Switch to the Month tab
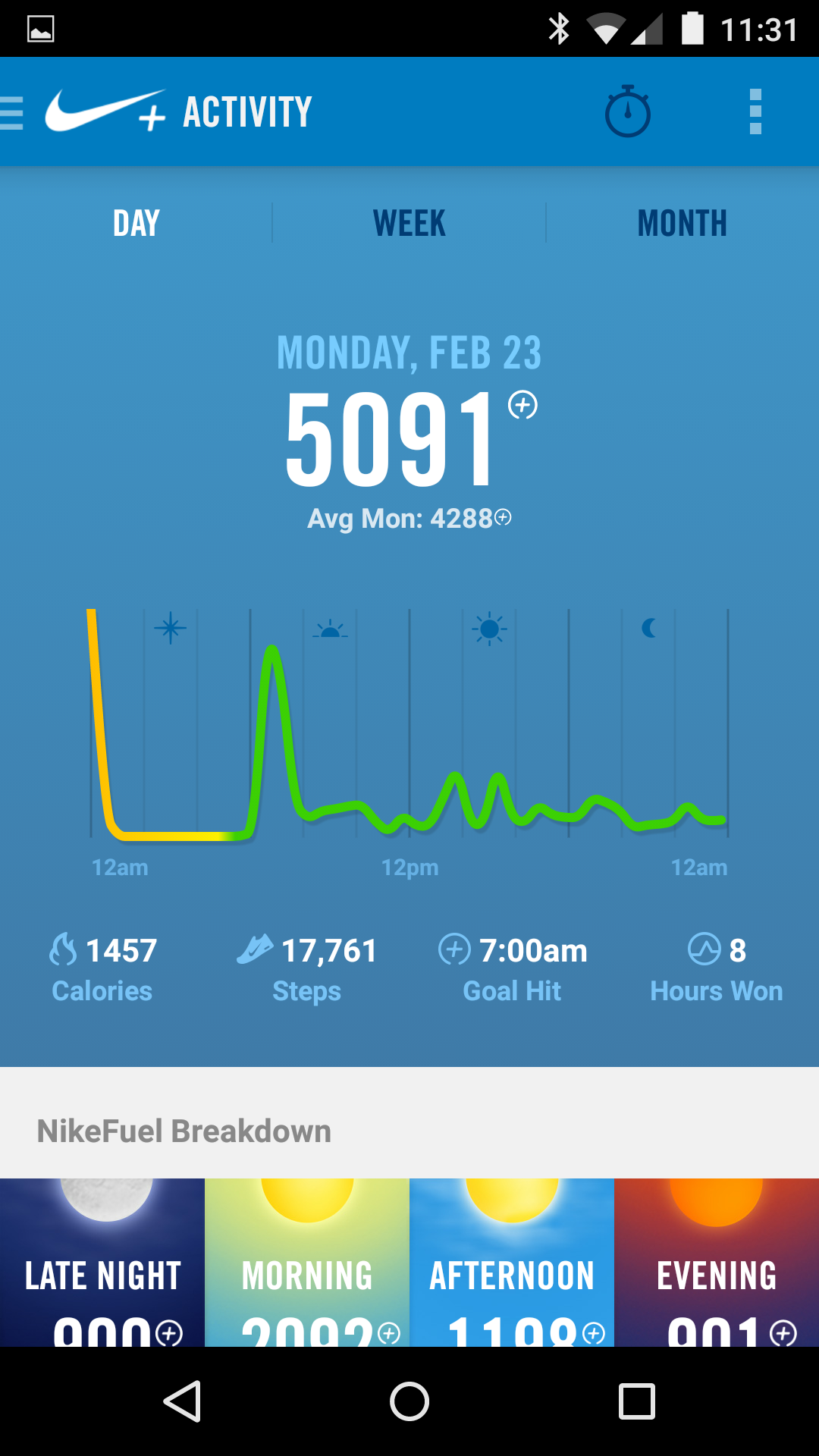819x1456 pixels. tap(682, 223)
